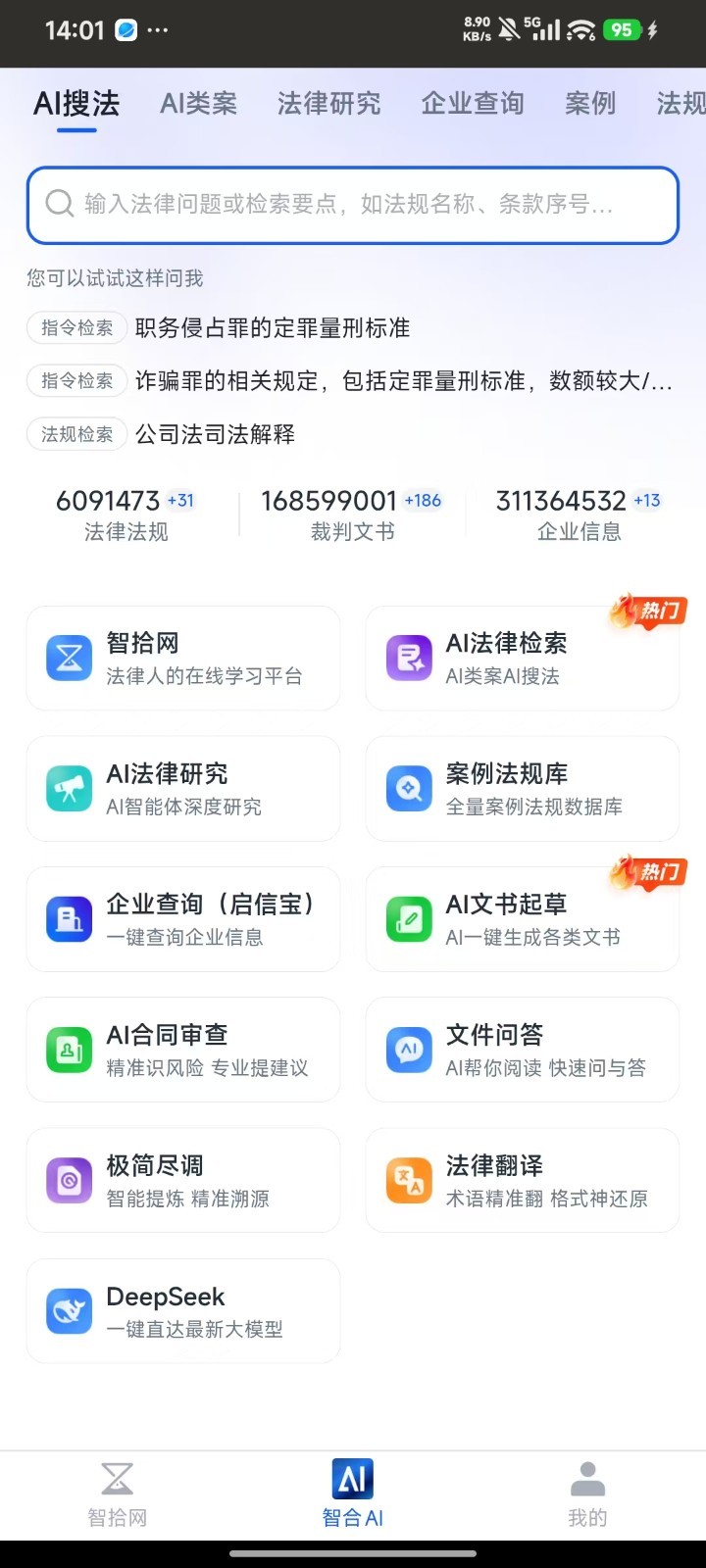Open the AI合同审查 tool

[183, 1050]
